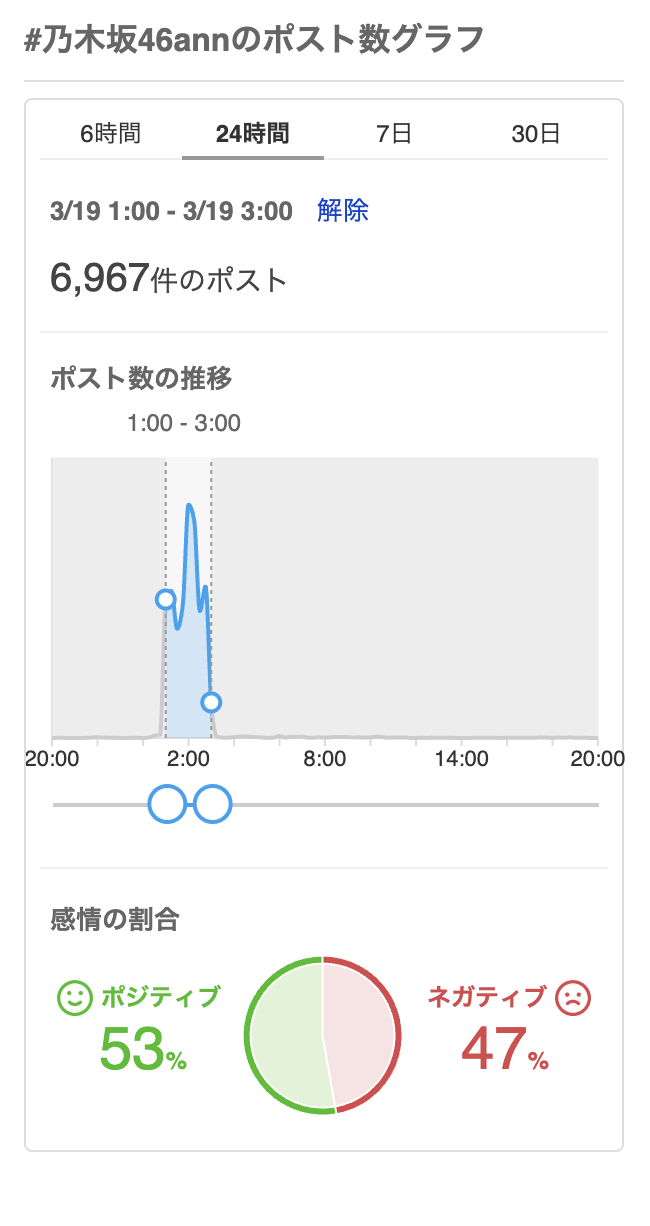650x1226 pixels.
Task: Select the 3:00 end marker on the graph
Action: point(211,702)
